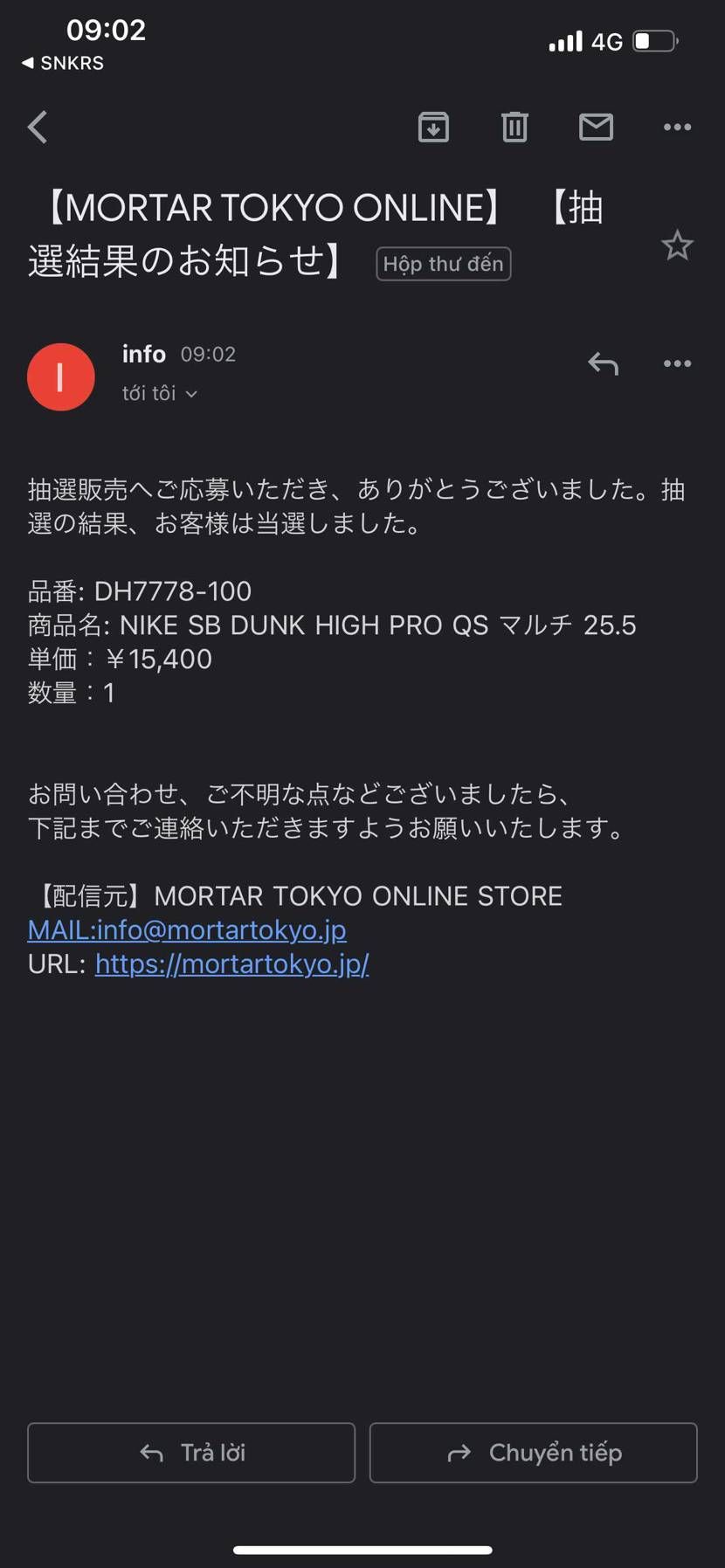Screen dimensions: 725x1568
Task: Visit the https://mortartokyo.jp/ link
Action: [231, 964]
